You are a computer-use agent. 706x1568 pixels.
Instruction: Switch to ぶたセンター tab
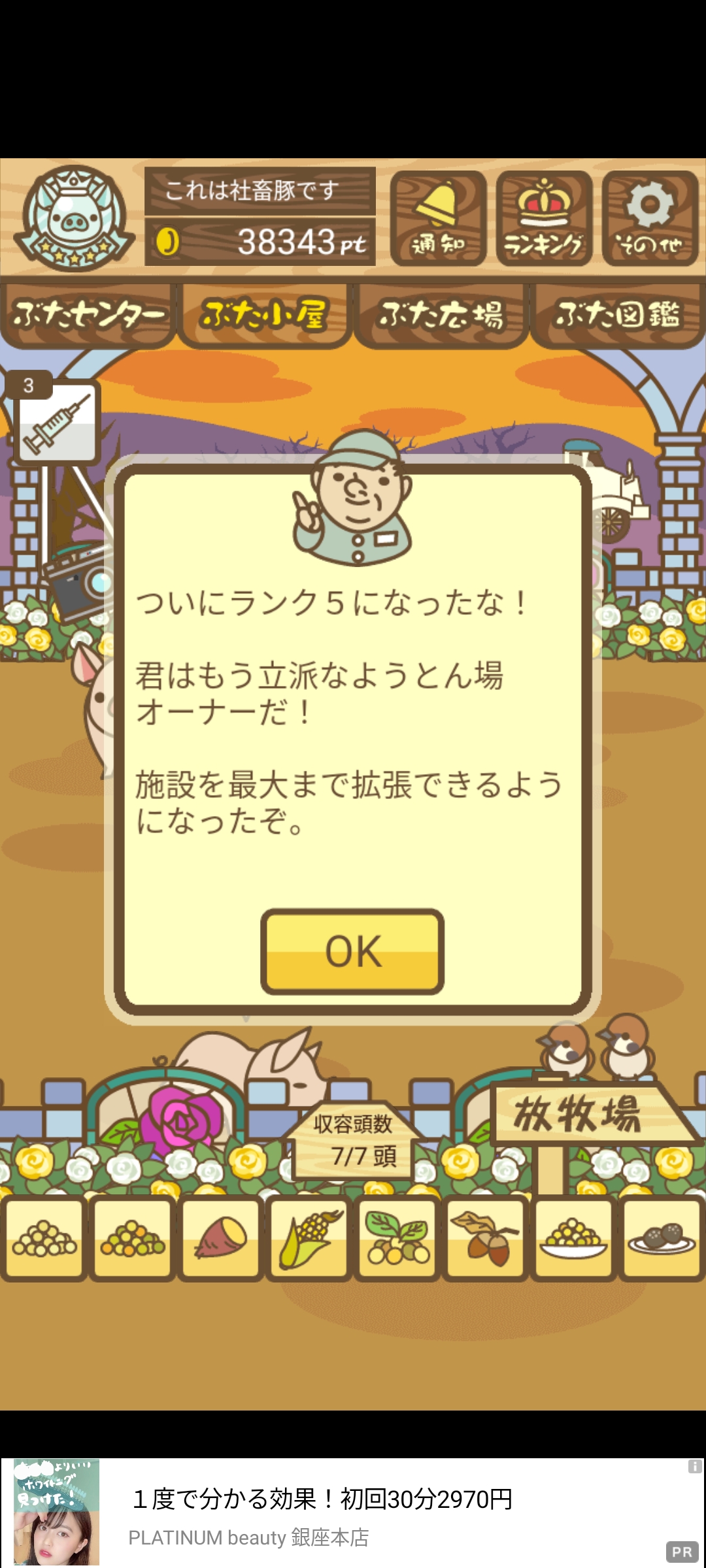pos(88,315)
